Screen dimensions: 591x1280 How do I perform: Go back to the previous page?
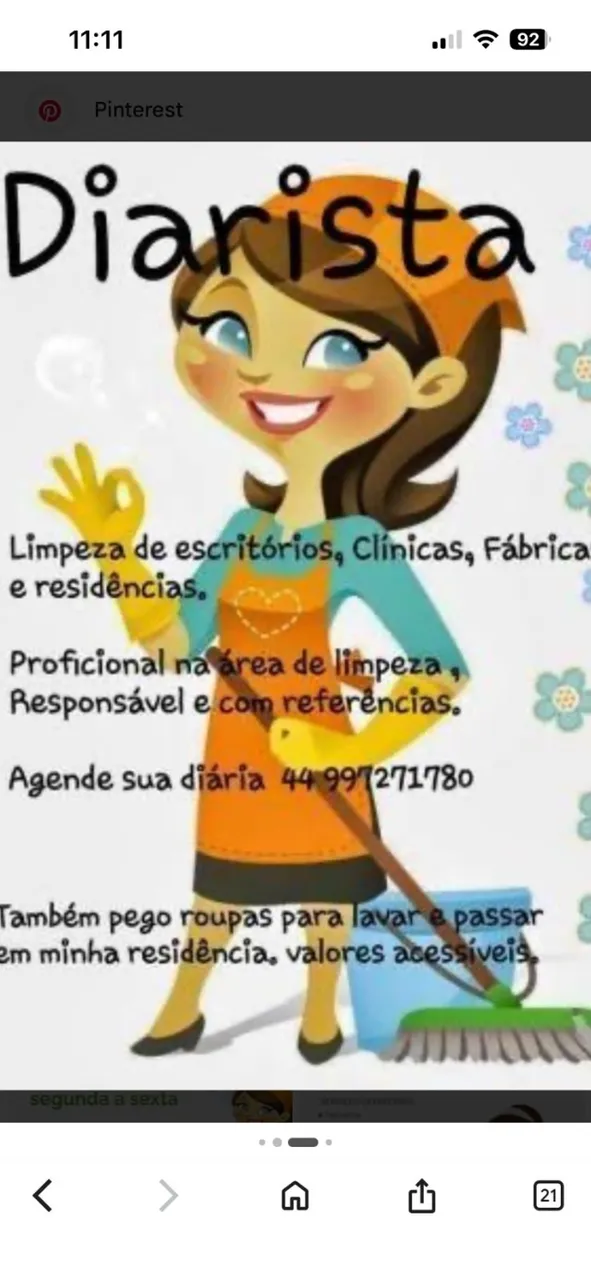coord(42,1195)
